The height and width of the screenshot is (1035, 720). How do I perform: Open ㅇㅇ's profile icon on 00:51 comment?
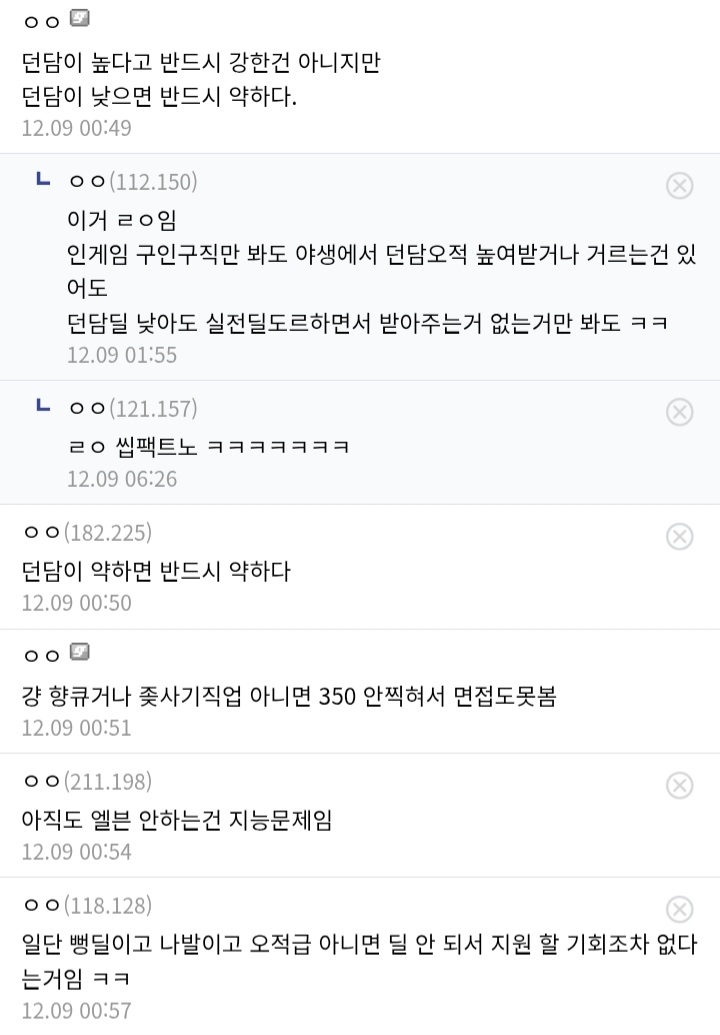80,652
